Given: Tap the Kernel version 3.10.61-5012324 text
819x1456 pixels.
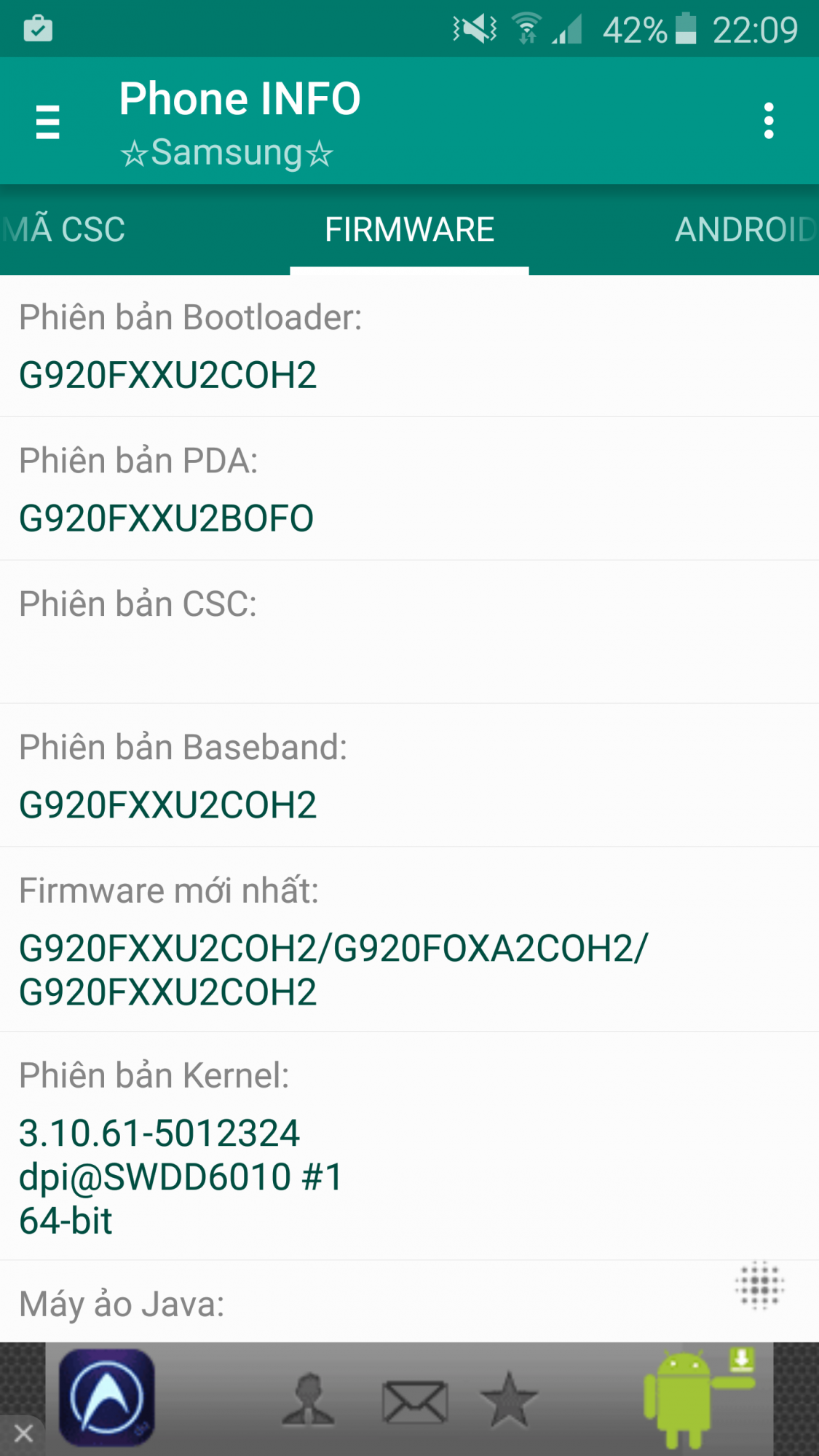Looking at the screenshot, I should (x=160, y=1131).
